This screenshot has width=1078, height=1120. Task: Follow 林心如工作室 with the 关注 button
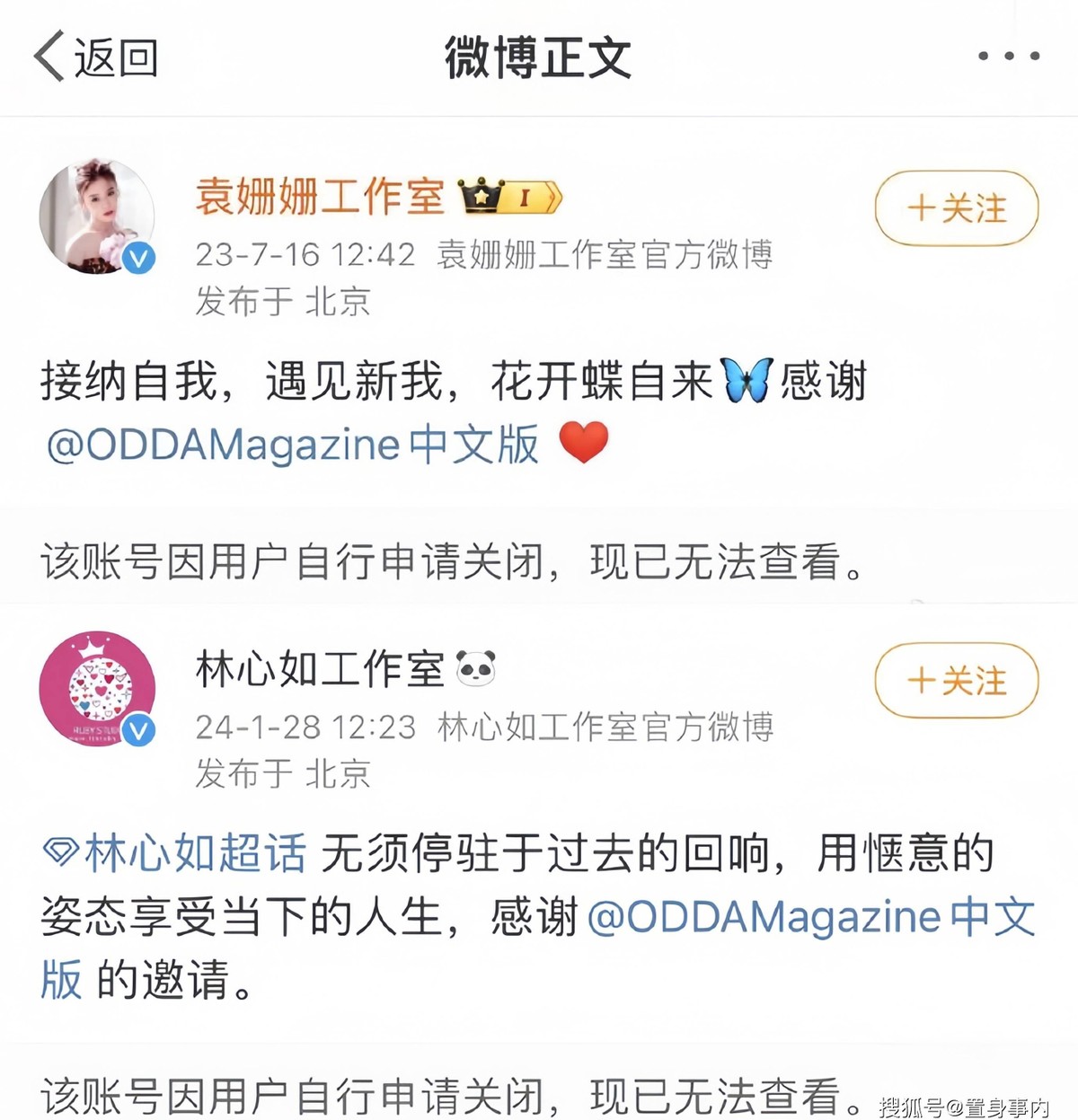956,680
